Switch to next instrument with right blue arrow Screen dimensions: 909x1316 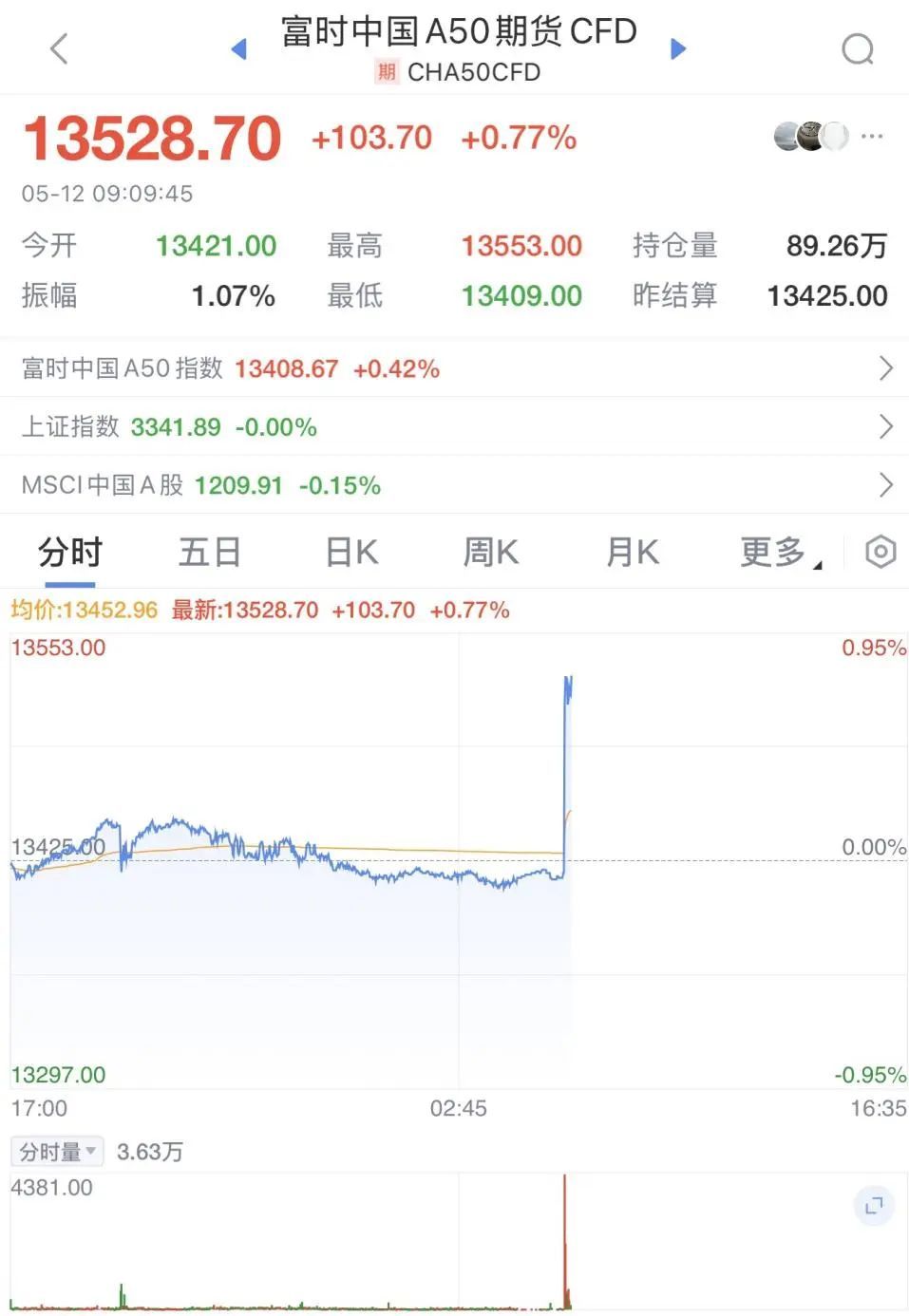(678, 48)
